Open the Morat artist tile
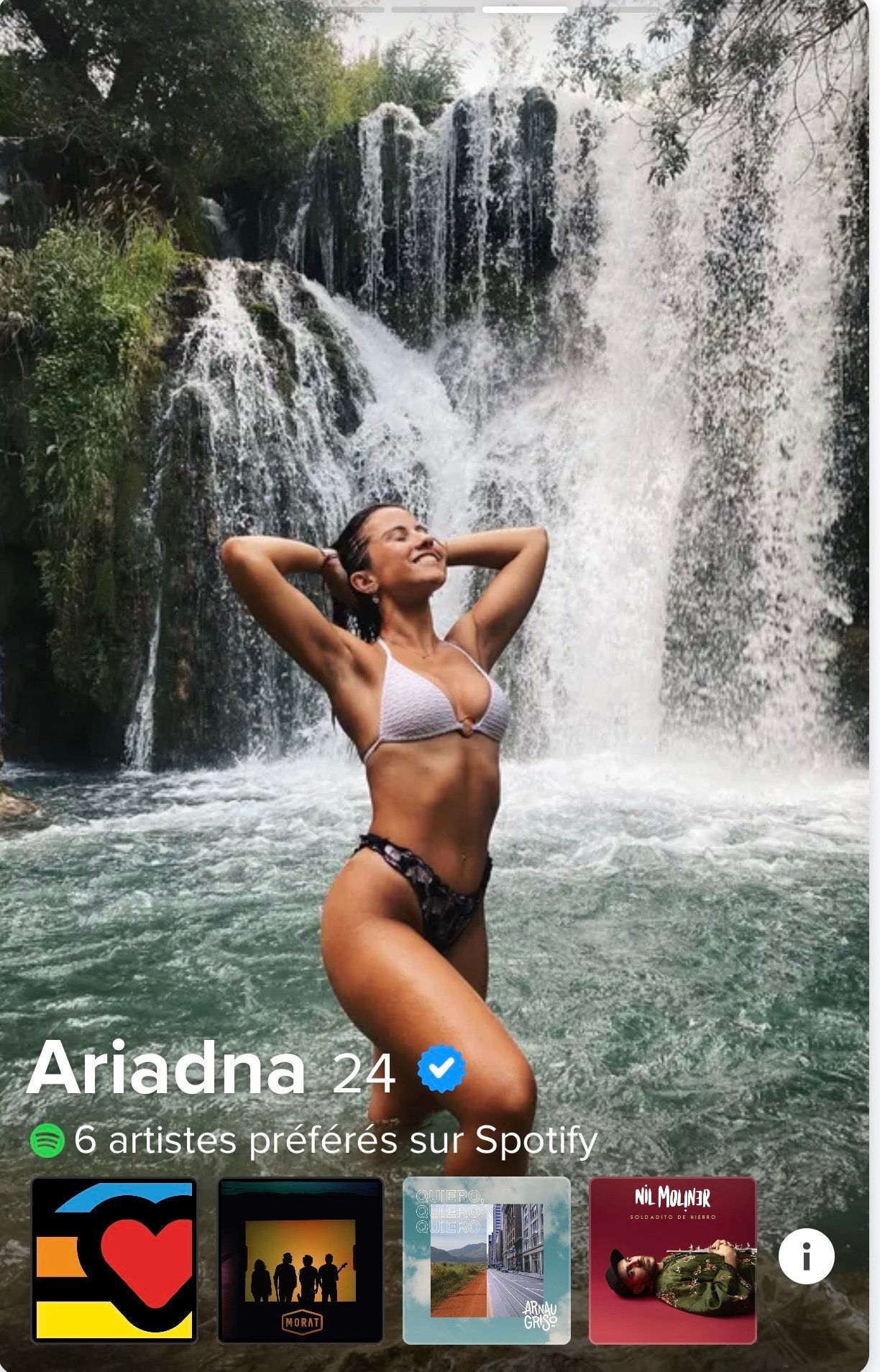Screen dimensions: 880x1372 [301, 1260]
